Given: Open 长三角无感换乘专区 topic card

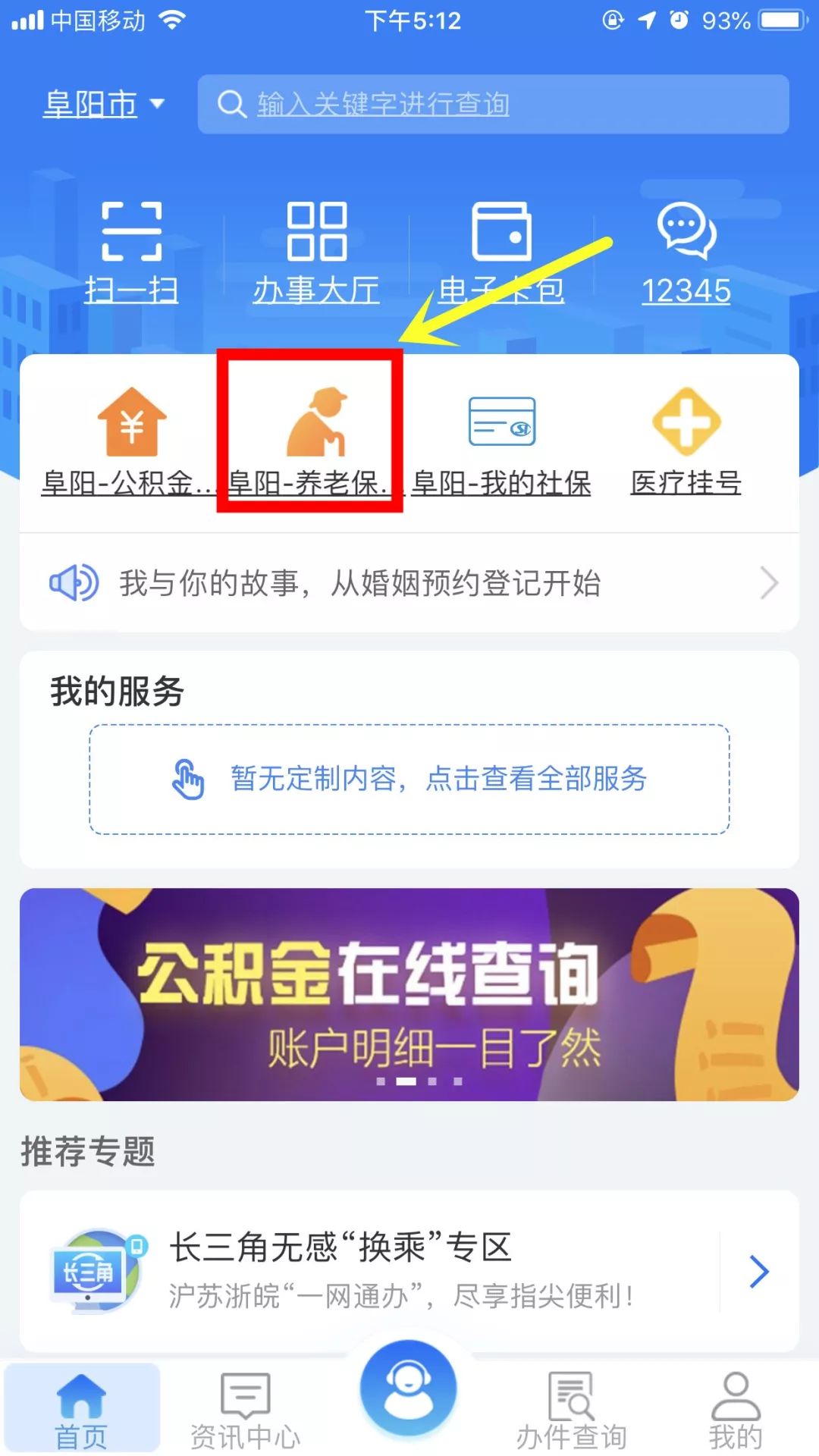Looking at the screenshot, I should pyautogui.click(x=409, y=1271).
